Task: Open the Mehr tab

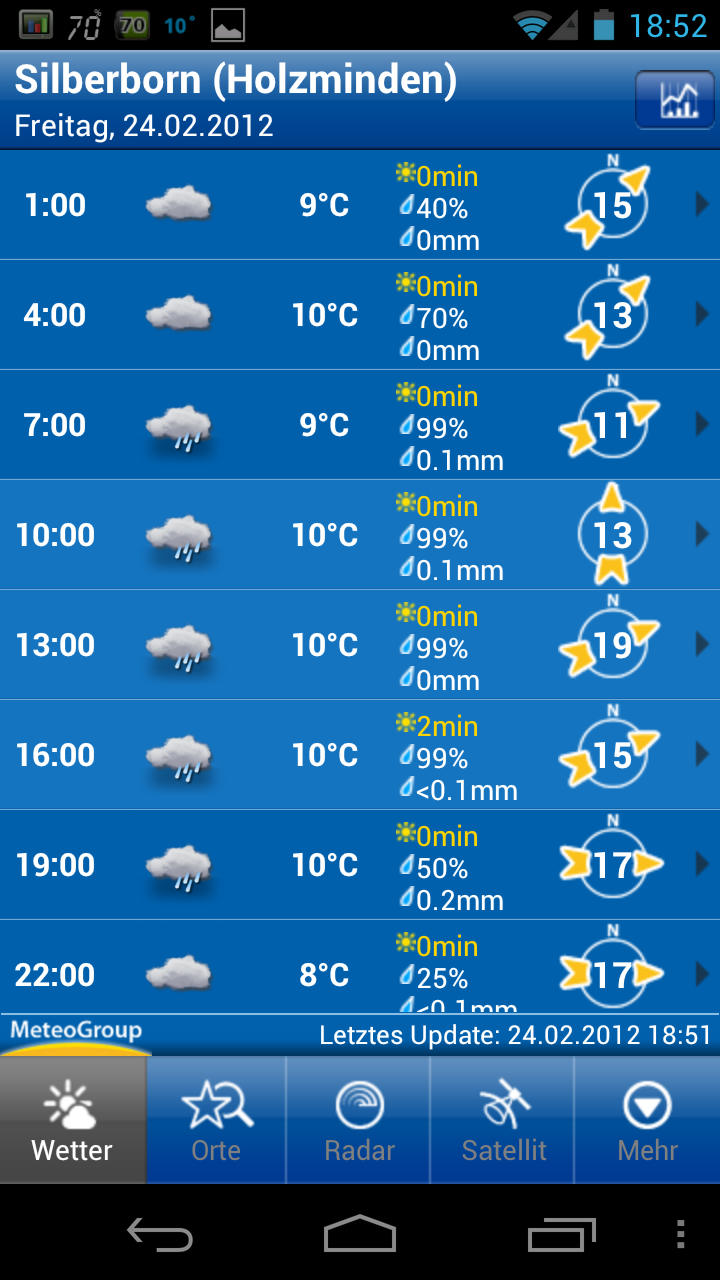Action: [648, 1122]
